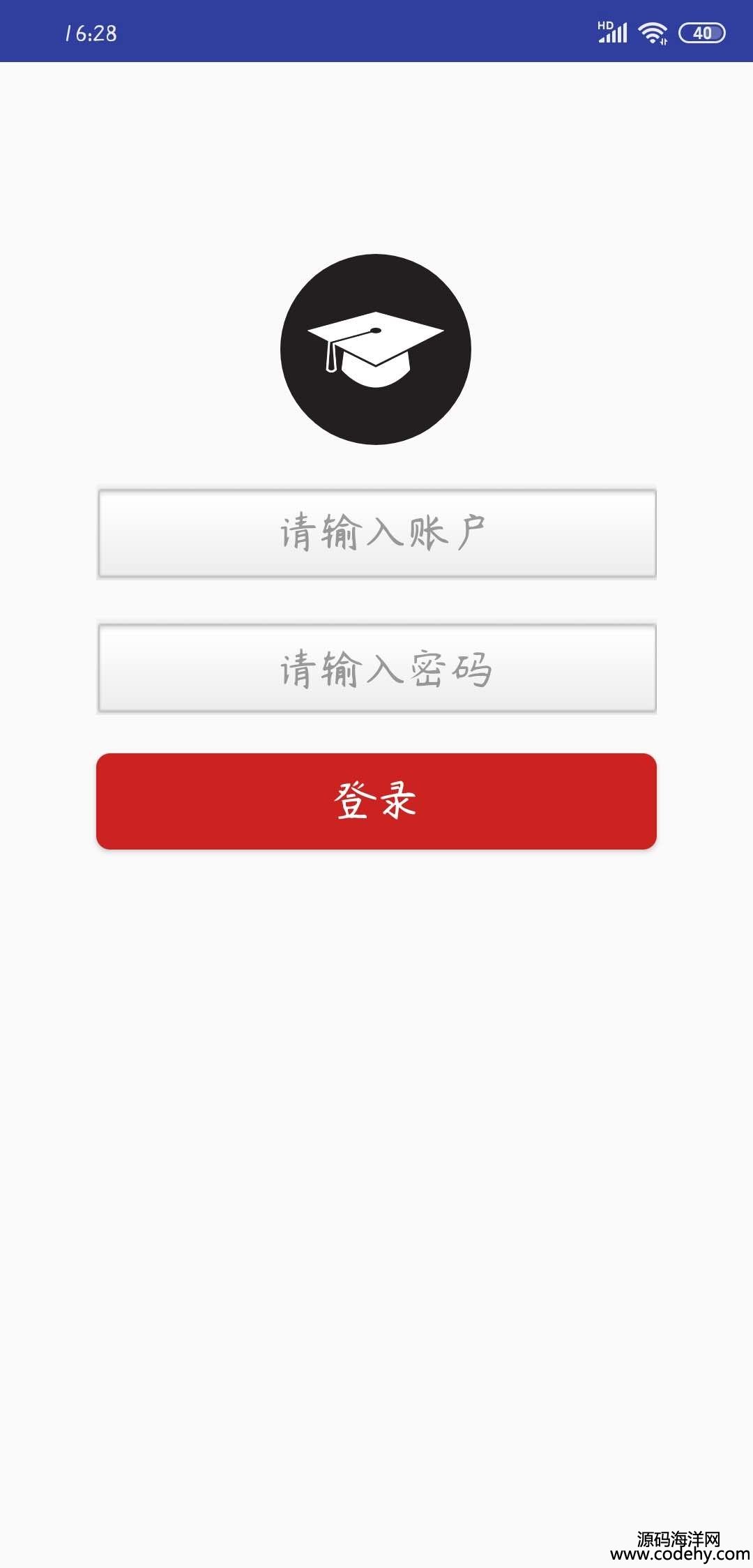Focus the 请输入密码 password field
753x1568 pixels.
point(376,668)
